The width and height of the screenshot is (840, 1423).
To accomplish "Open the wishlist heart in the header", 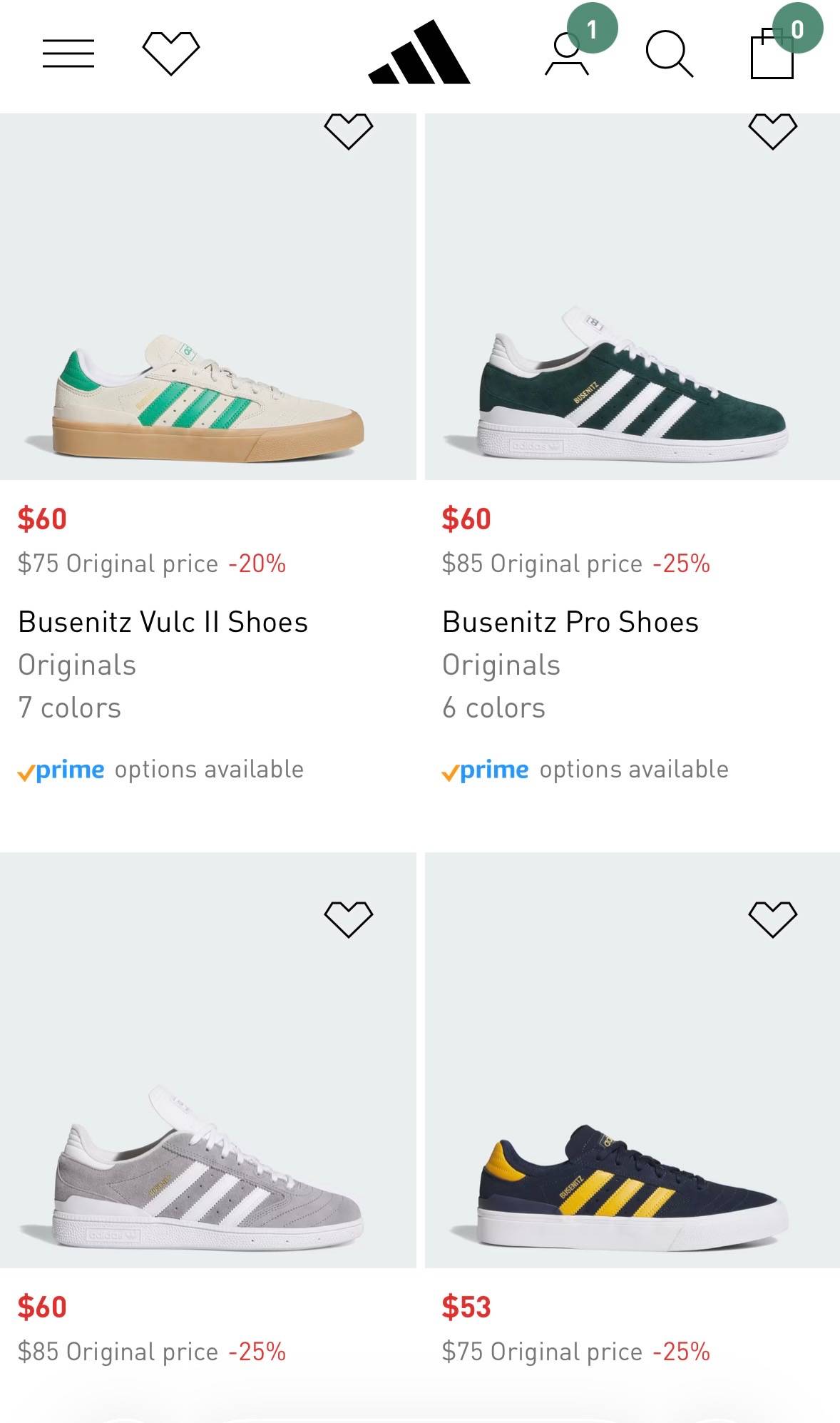I will [x=171, y=53].
